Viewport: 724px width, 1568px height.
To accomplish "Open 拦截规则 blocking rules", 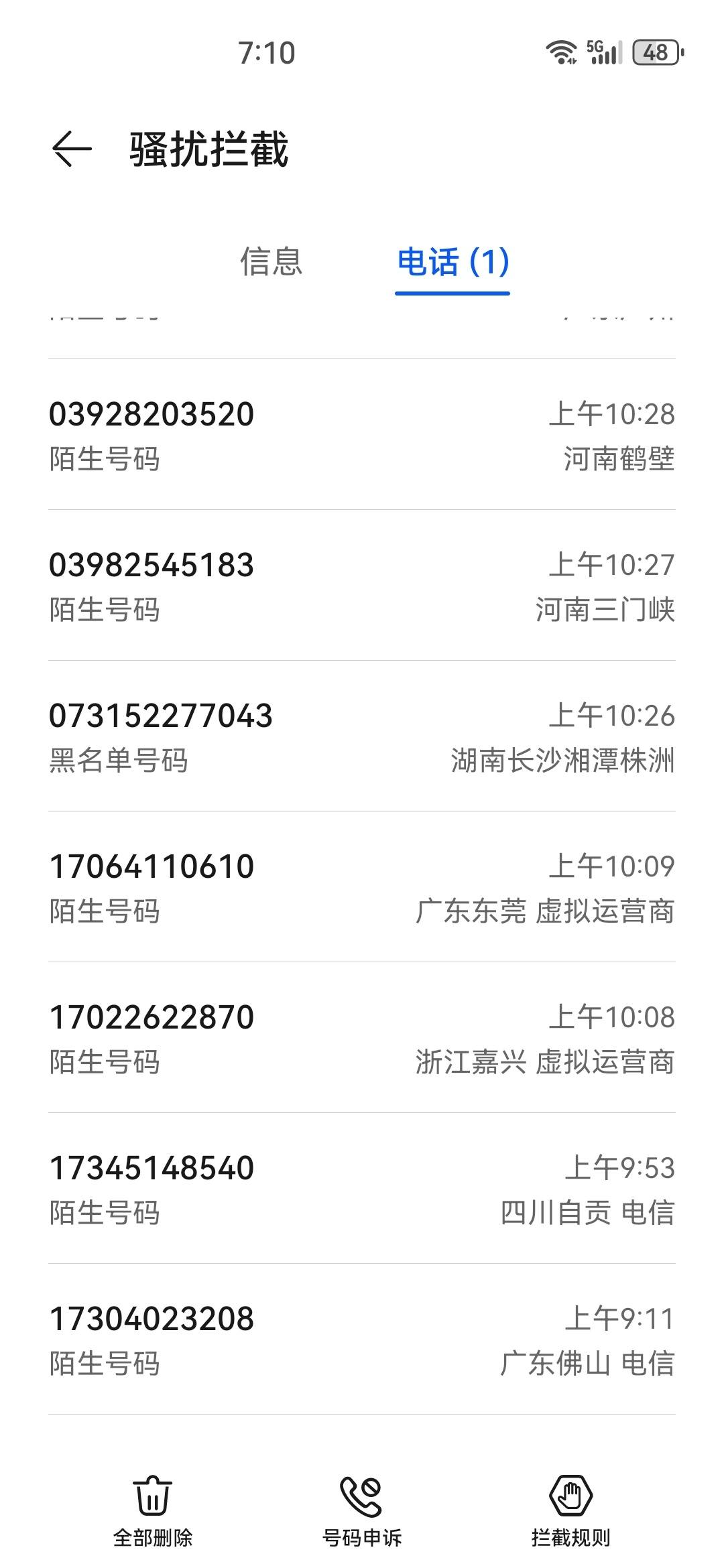I will point(570,1510).
